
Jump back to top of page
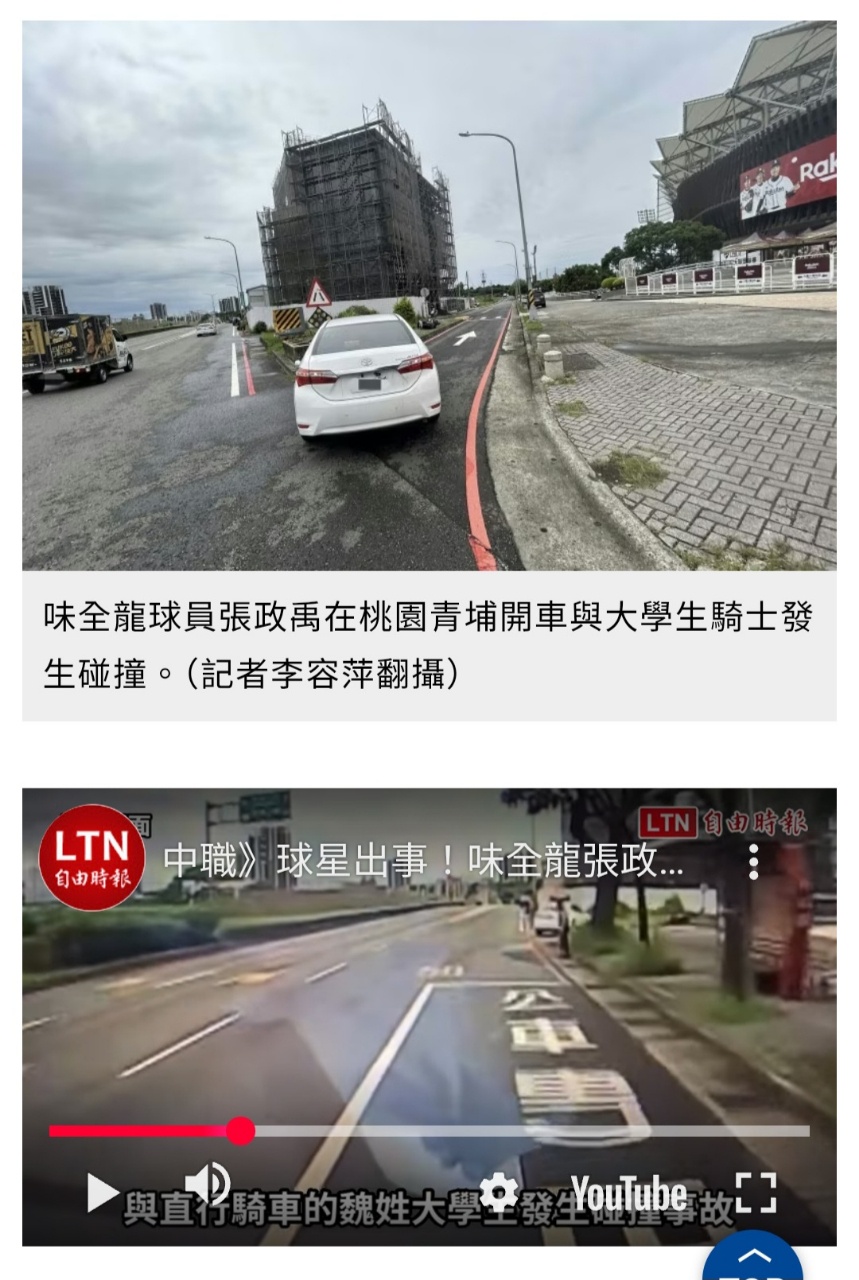[x=752, y=1260]
